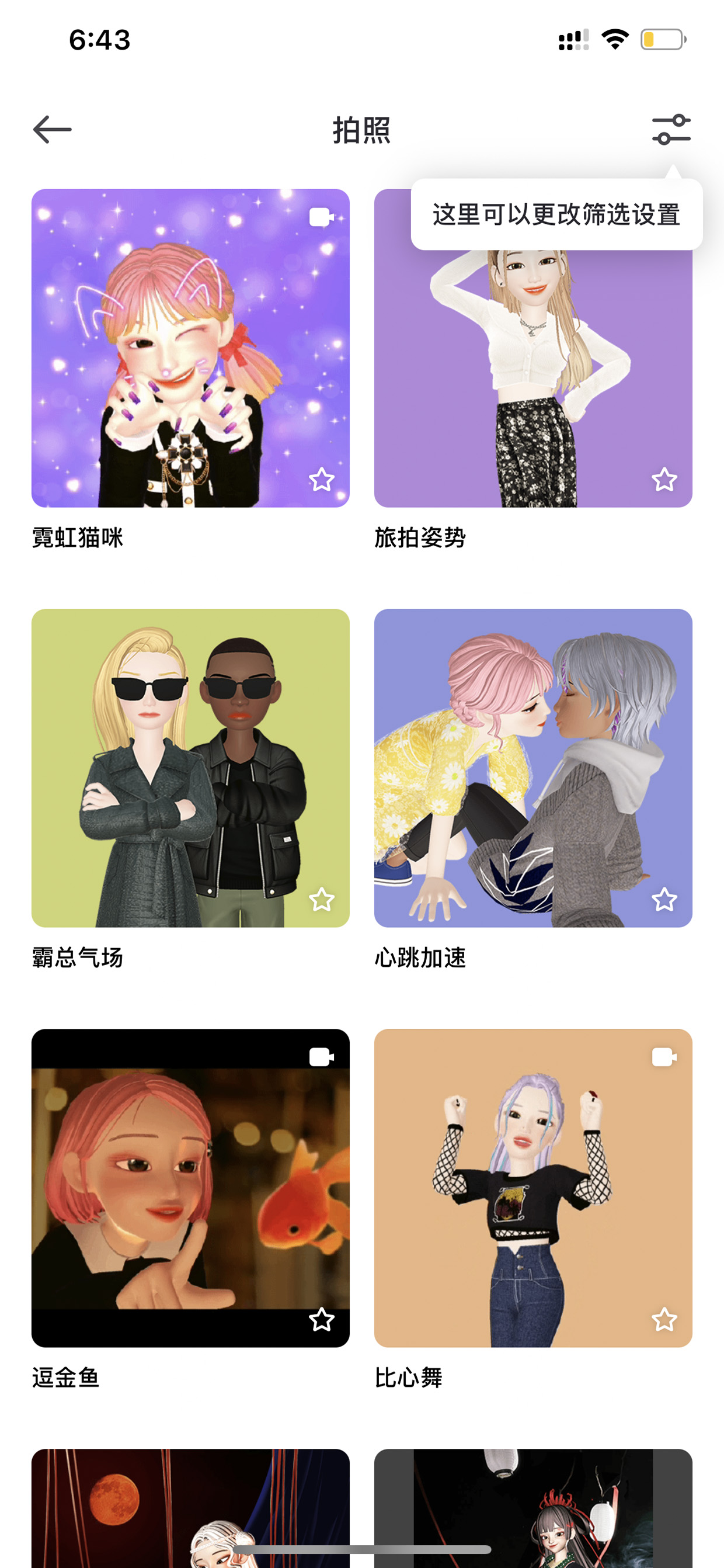
Task: Open the 霓虹猫咪 template
Action: click(190, 348)
